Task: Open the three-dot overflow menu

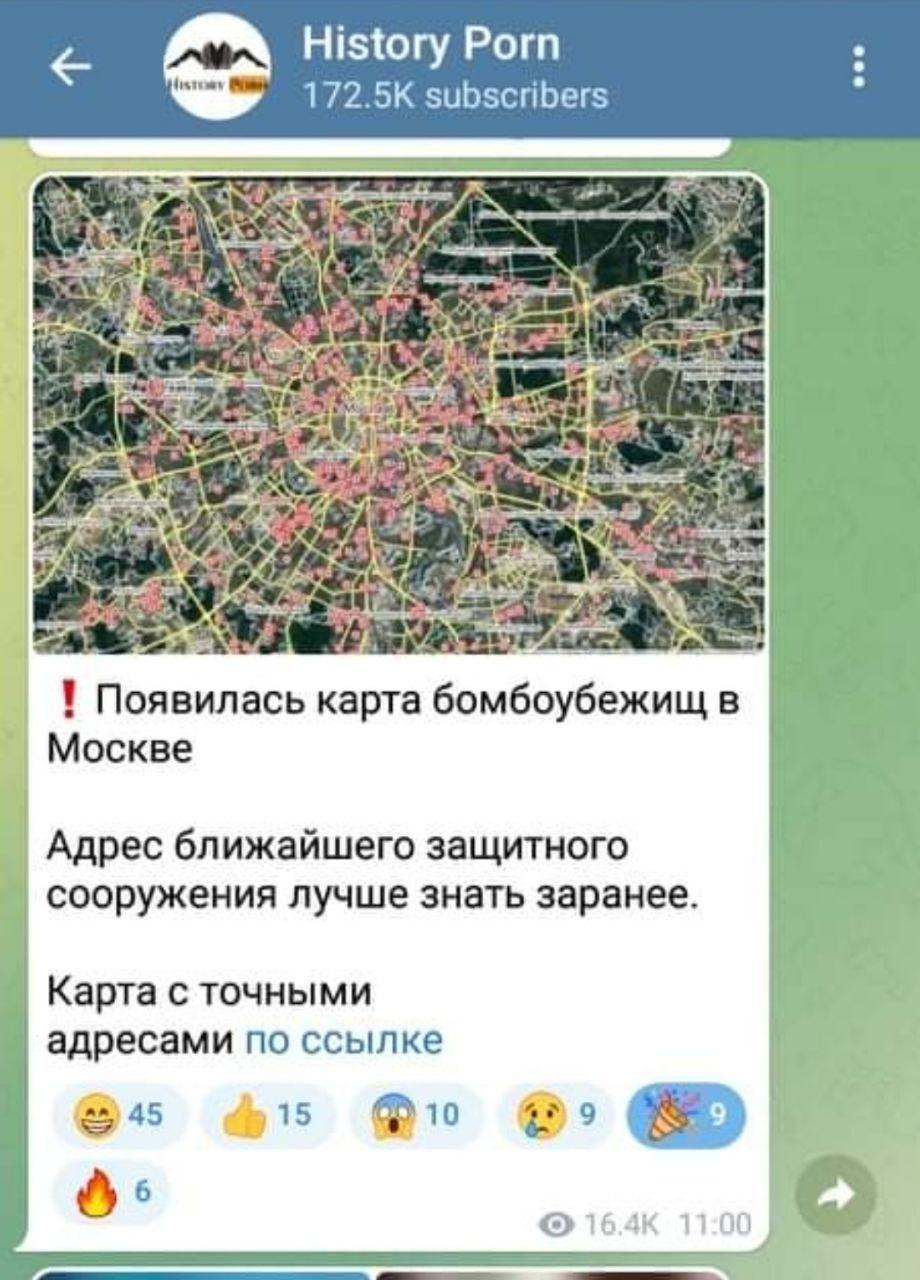Action: 857,68
